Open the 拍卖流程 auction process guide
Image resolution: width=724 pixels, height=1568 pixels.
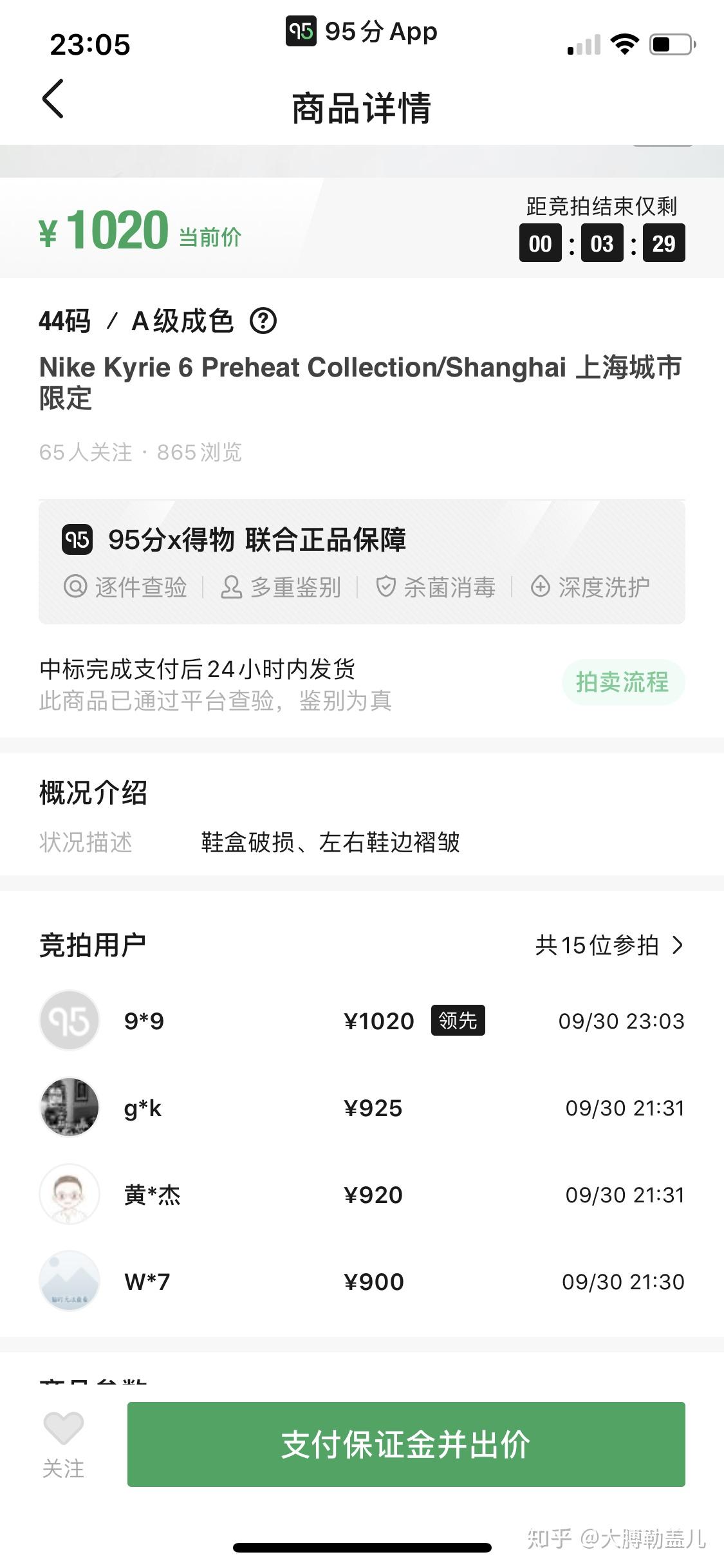click(x=622, y=682)
